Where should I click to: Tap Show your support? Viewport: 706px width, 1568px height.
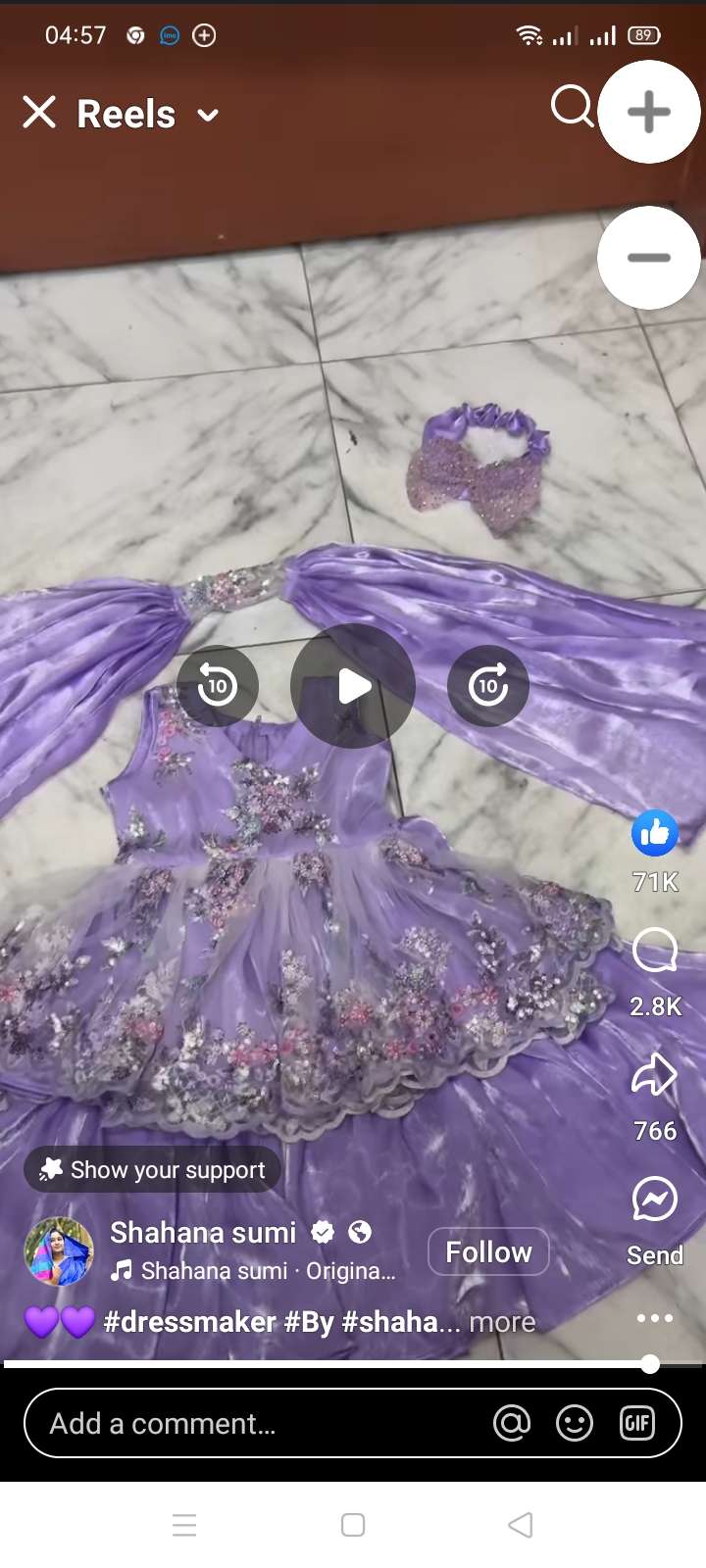coord(152,1169)
